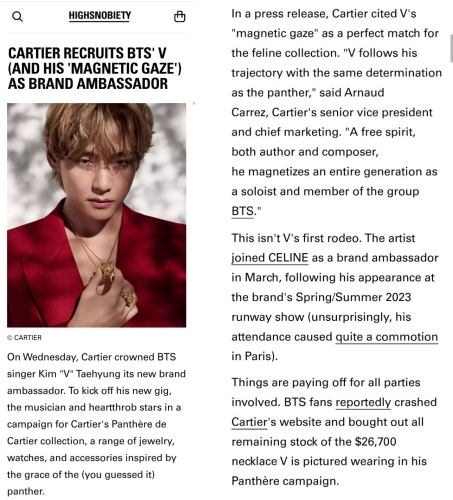Follow the 'joined CELINE' link

[x=270, y=258]
